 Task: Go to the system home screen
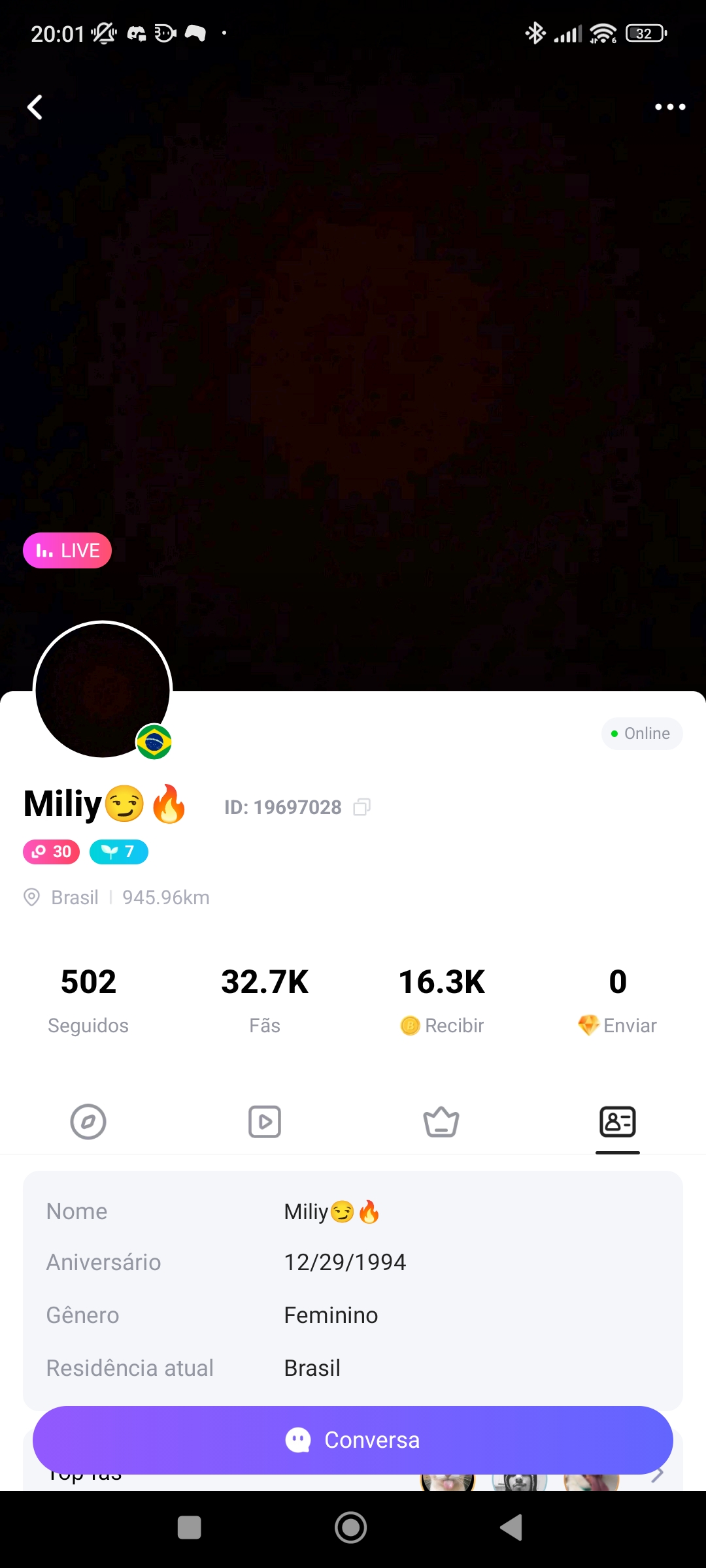pos(351,1527)
